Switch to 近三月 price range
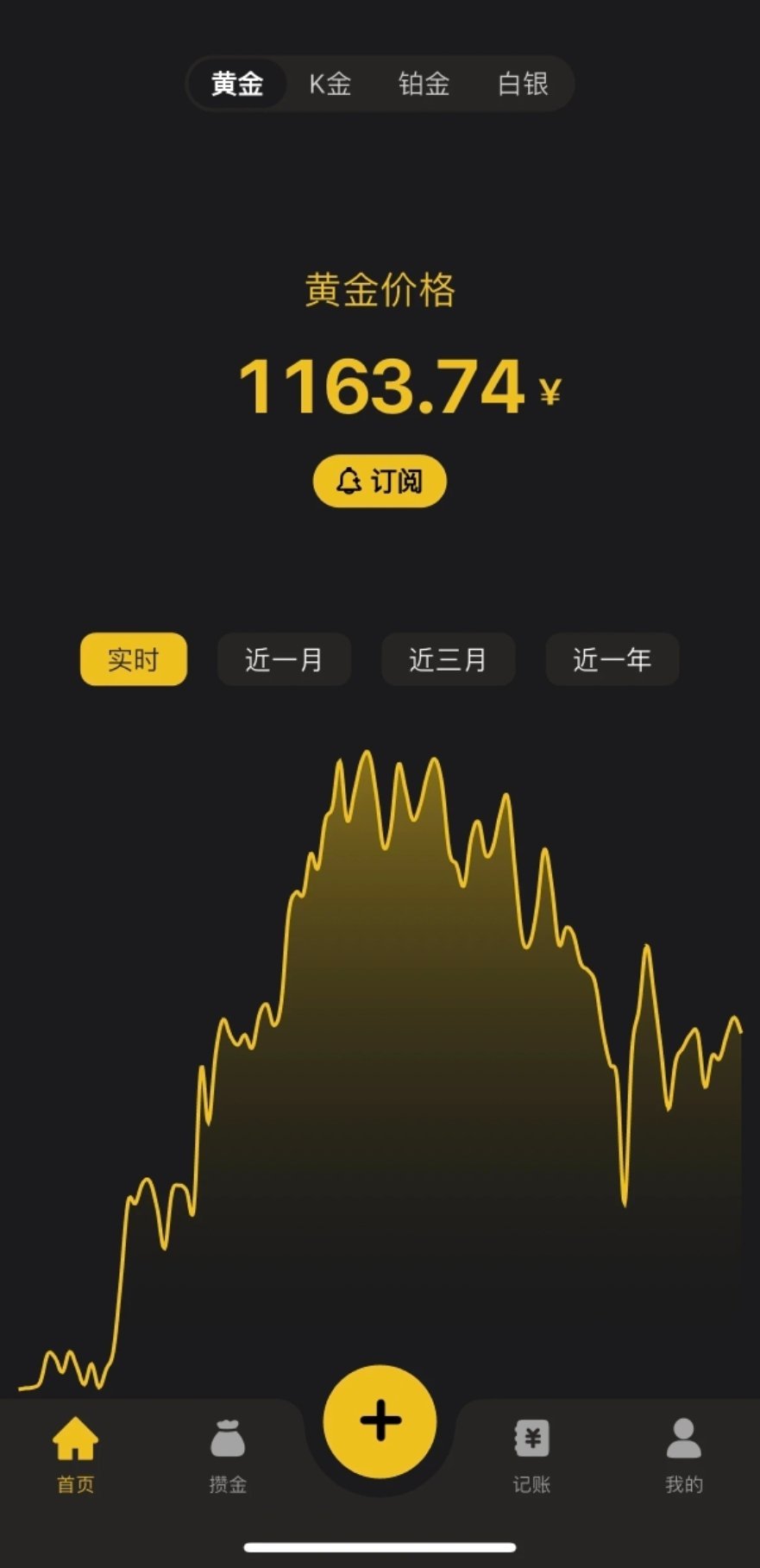This screenshot has height=1568, width=760. 448,659
